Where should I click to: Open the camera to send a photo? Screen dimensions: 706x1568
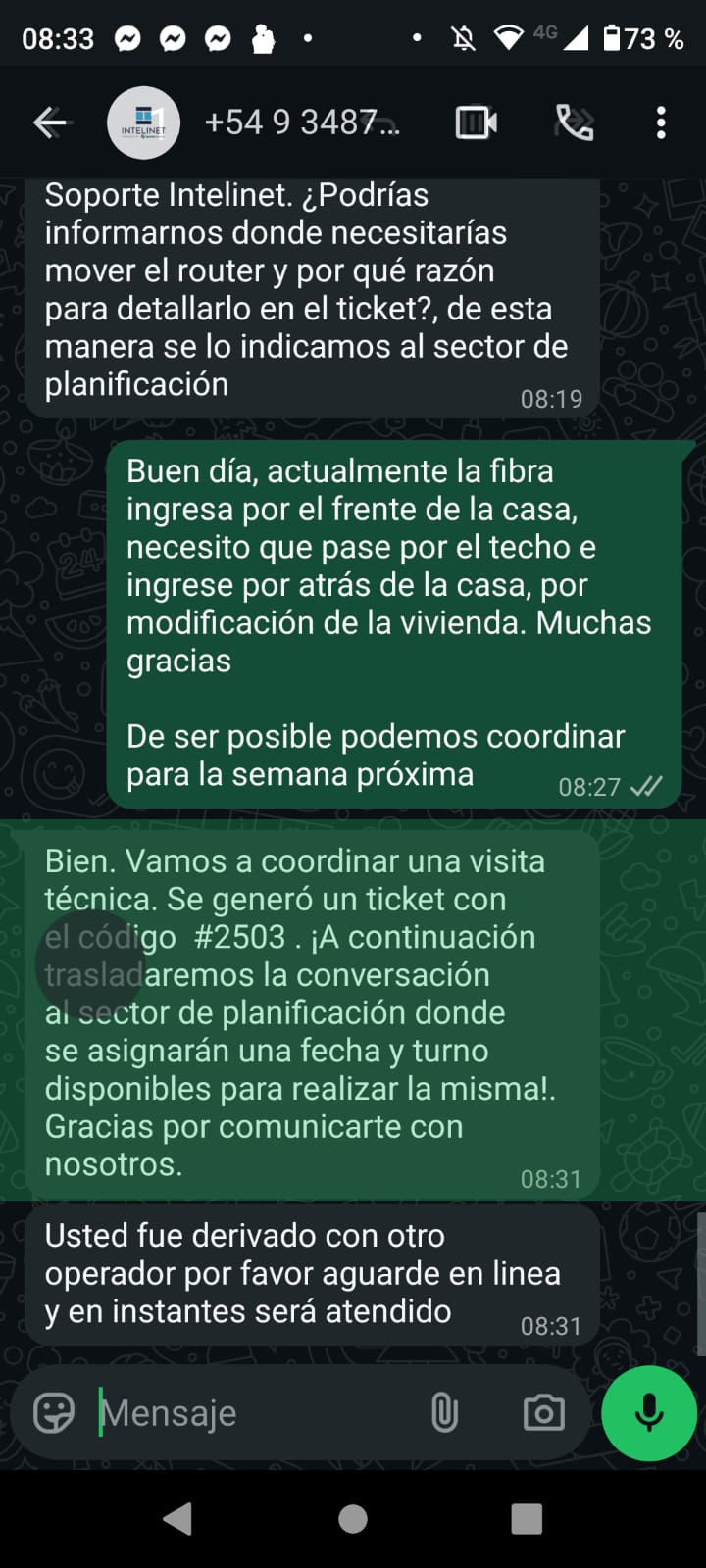pos(543,1413)
